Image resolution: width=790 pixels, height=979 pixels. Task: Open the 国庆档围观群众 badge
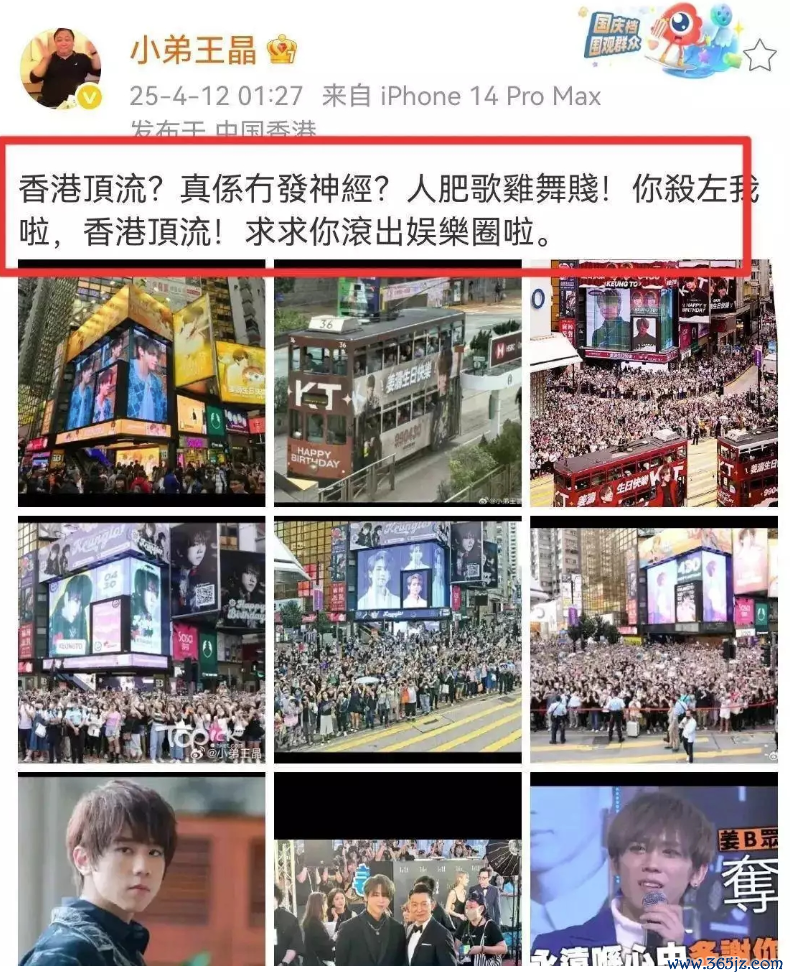pyautogui.click(x=655, y=42)
